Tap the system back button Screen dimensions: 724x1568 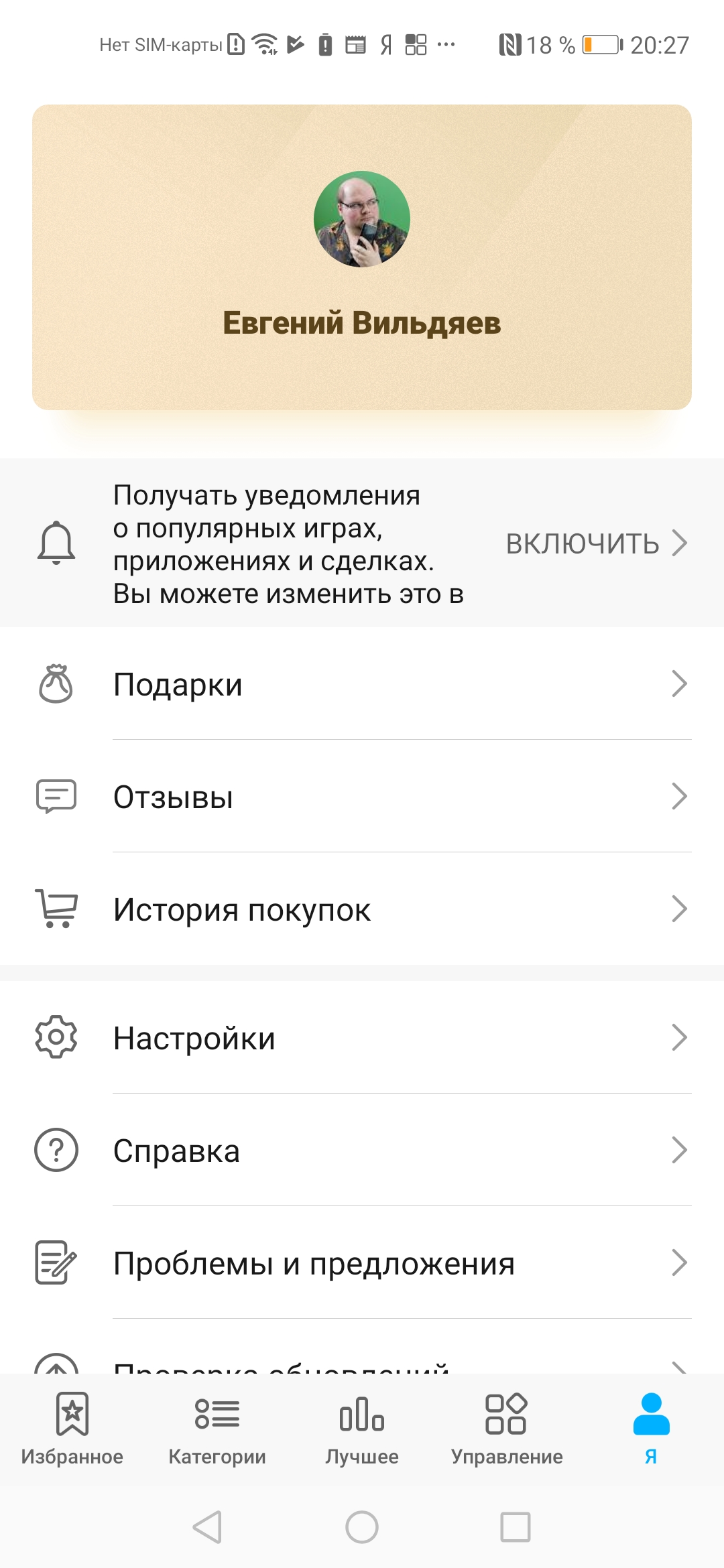coord(207,1527)
